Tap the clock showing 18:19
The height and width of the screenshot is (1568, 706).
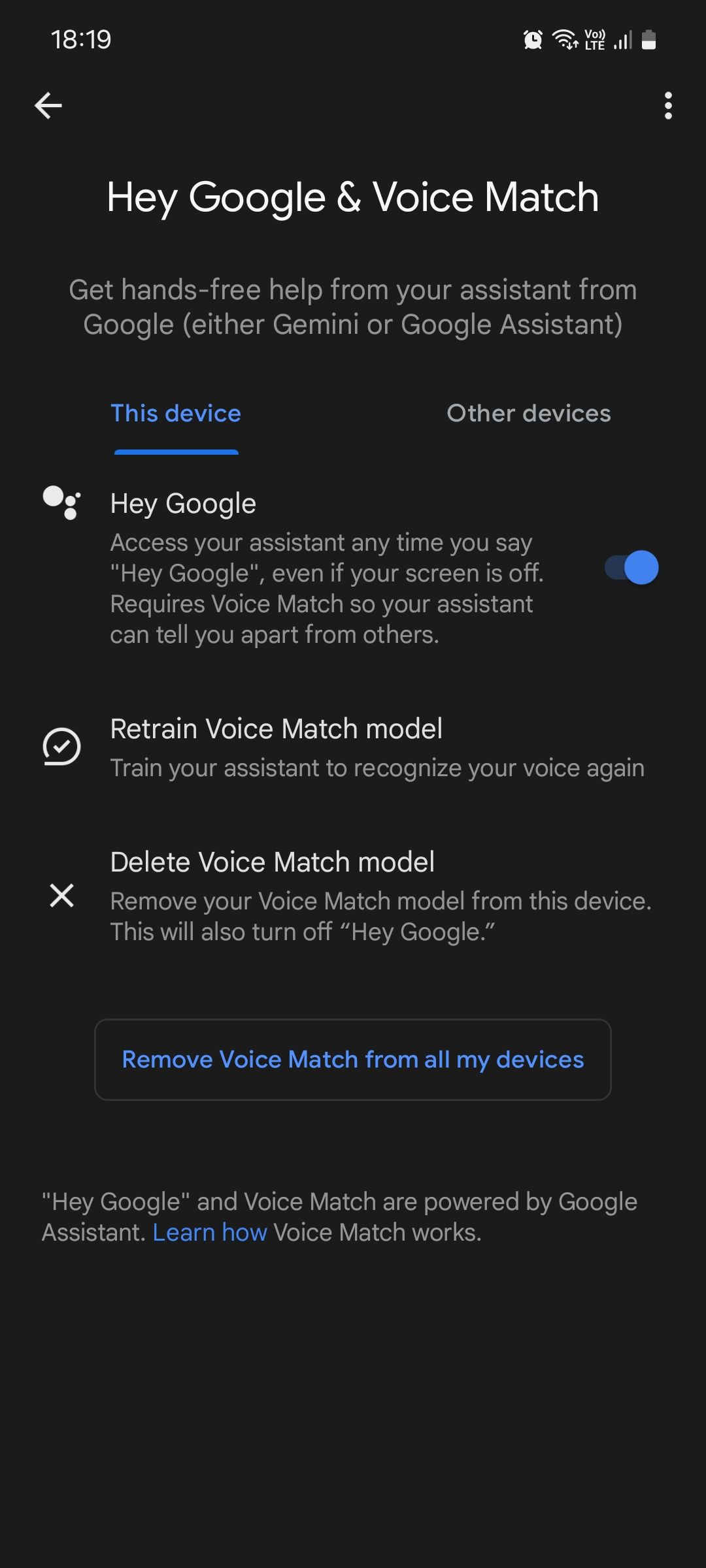pyautogui.click(x=81, y=39)
